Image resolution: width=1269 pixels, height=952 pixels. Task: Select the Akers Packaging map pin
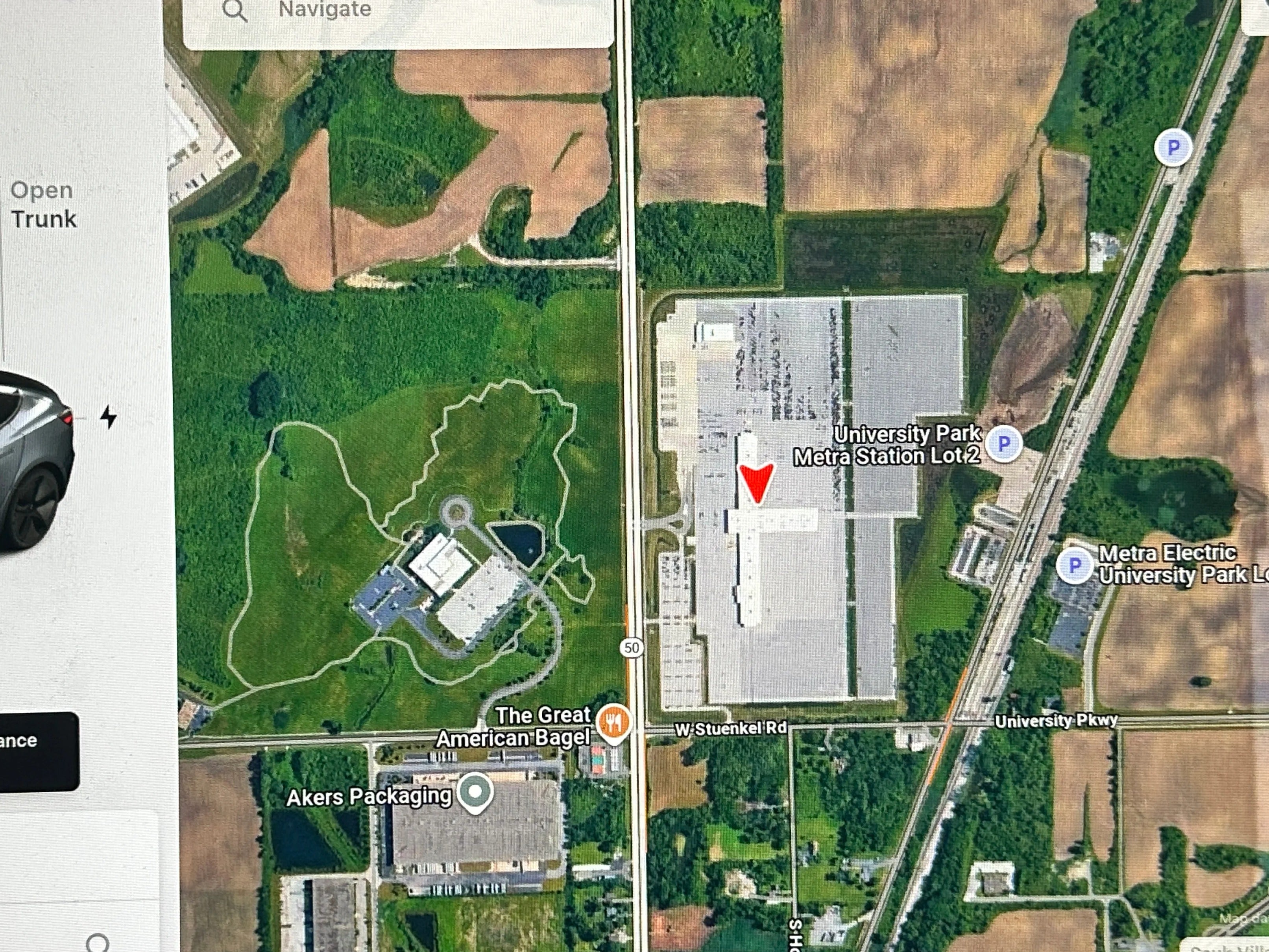click(475, 792)
